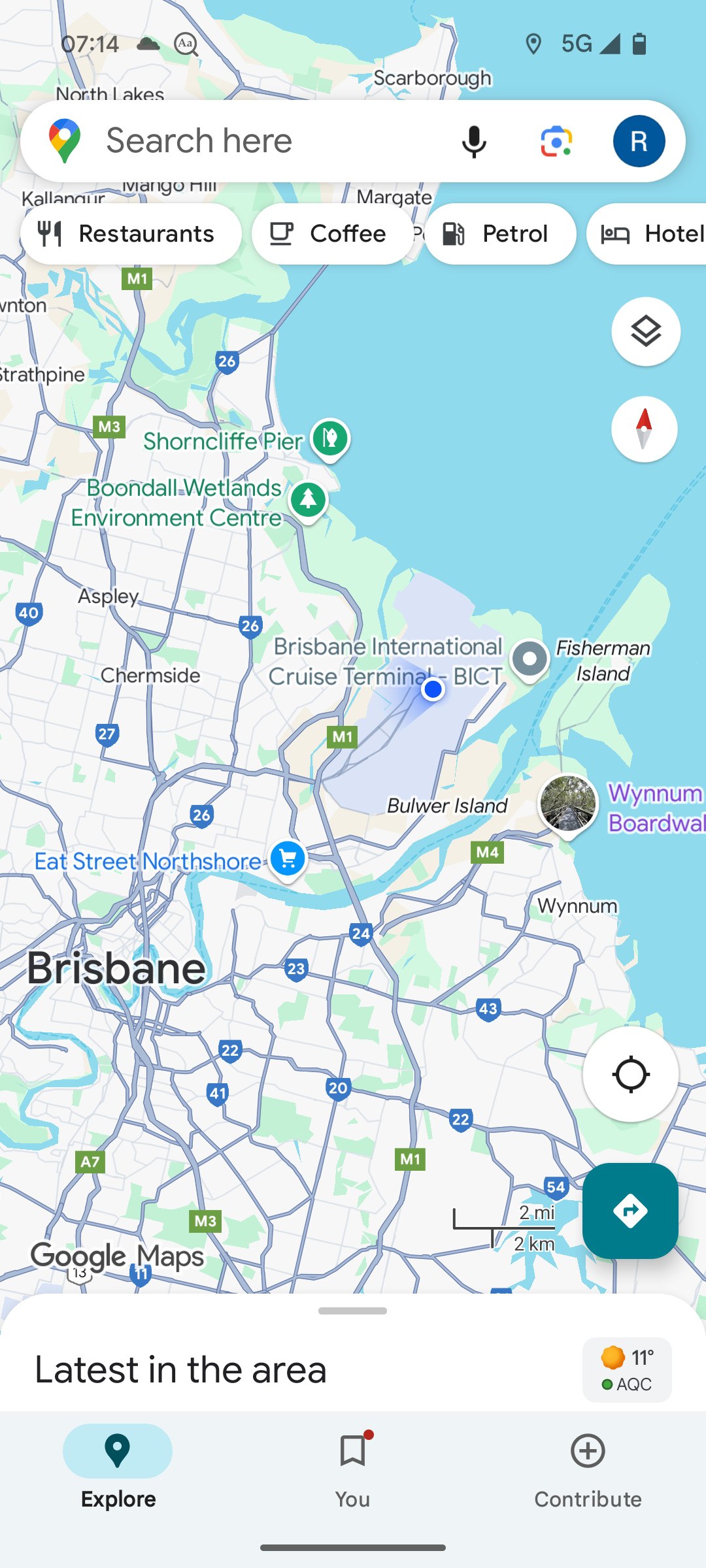706x1568 pixels.
Task: Open the directions button
Action: pos(630,1211)
